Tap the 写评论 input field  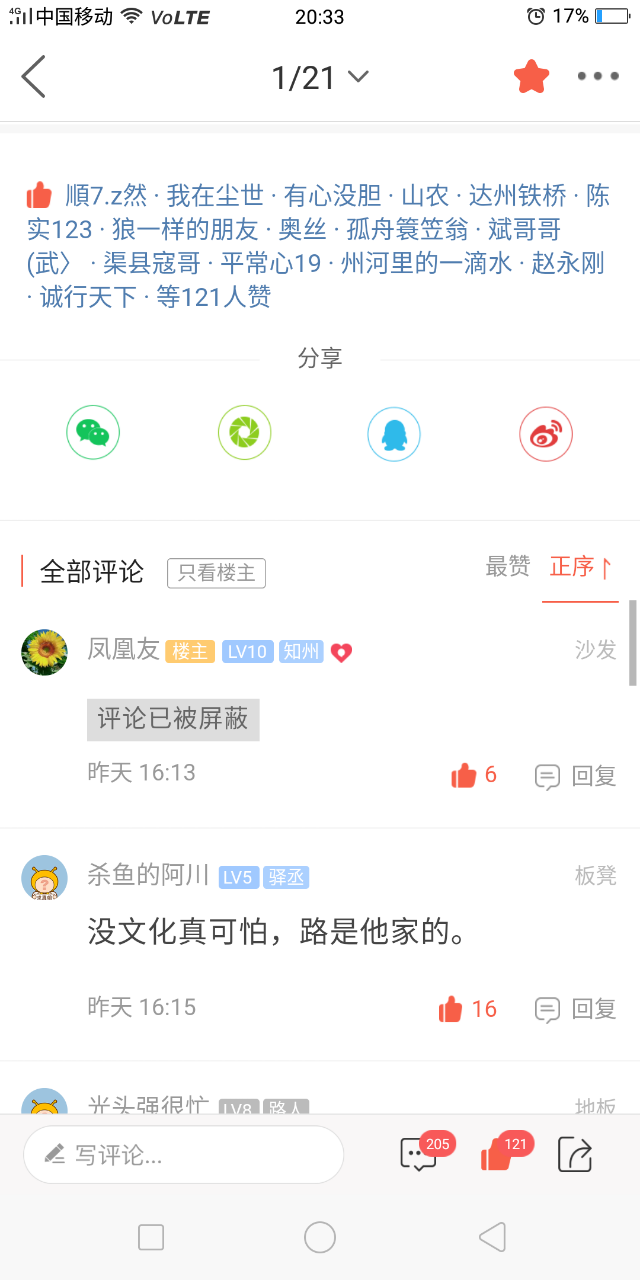[x=183, y=1155]
